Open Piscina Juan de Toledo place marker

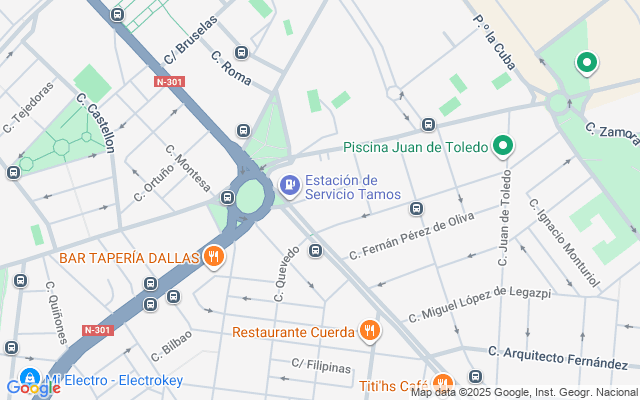click(504, 147)
